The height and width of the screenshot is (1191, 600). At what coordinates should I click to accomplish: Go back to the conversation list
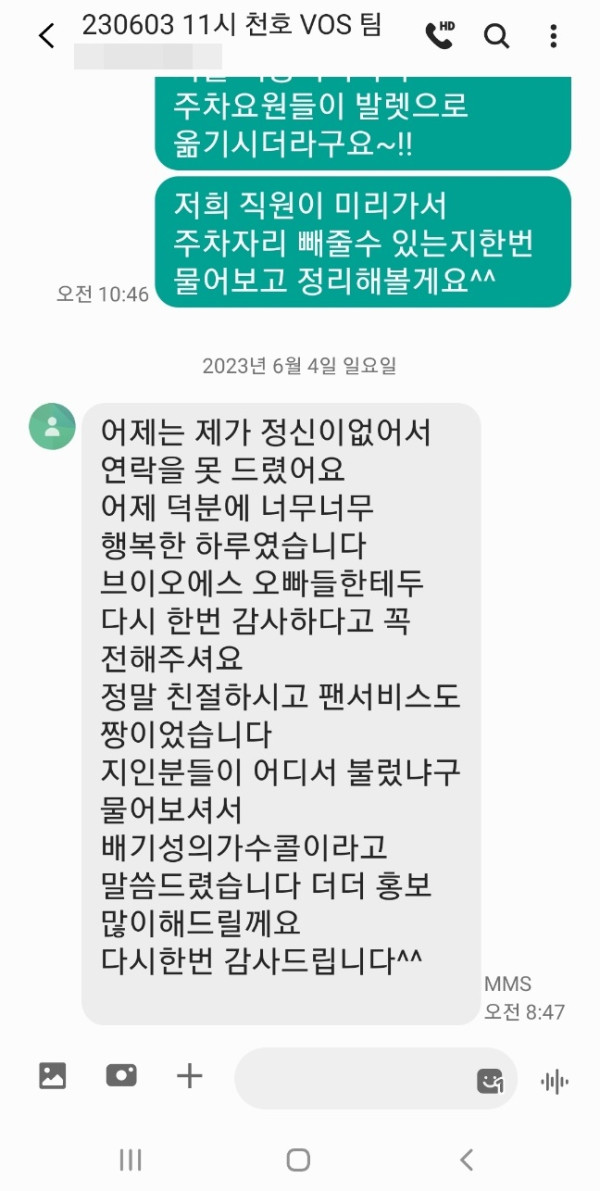[x=46, y=37]
